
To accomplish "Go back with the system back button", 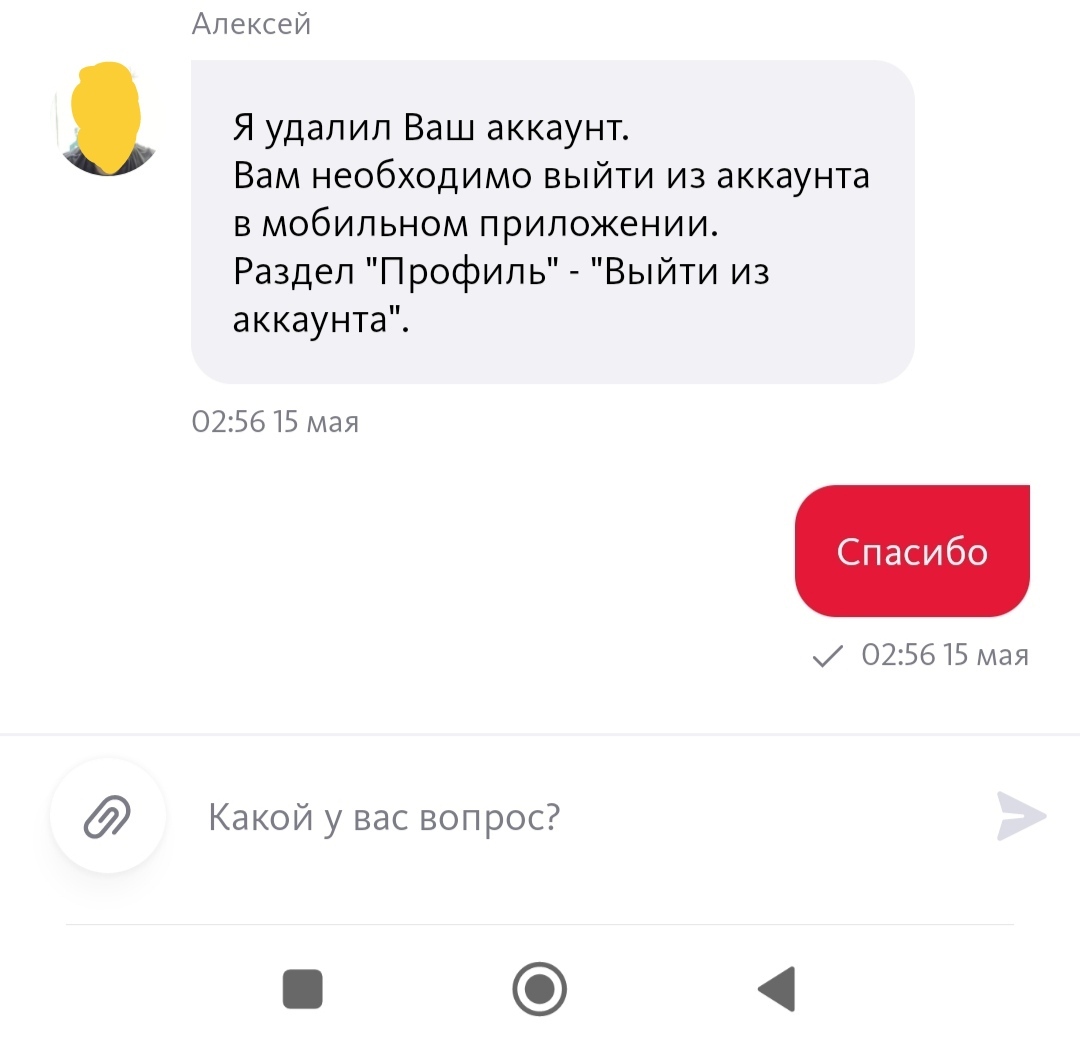I will (x=777, y=989).
